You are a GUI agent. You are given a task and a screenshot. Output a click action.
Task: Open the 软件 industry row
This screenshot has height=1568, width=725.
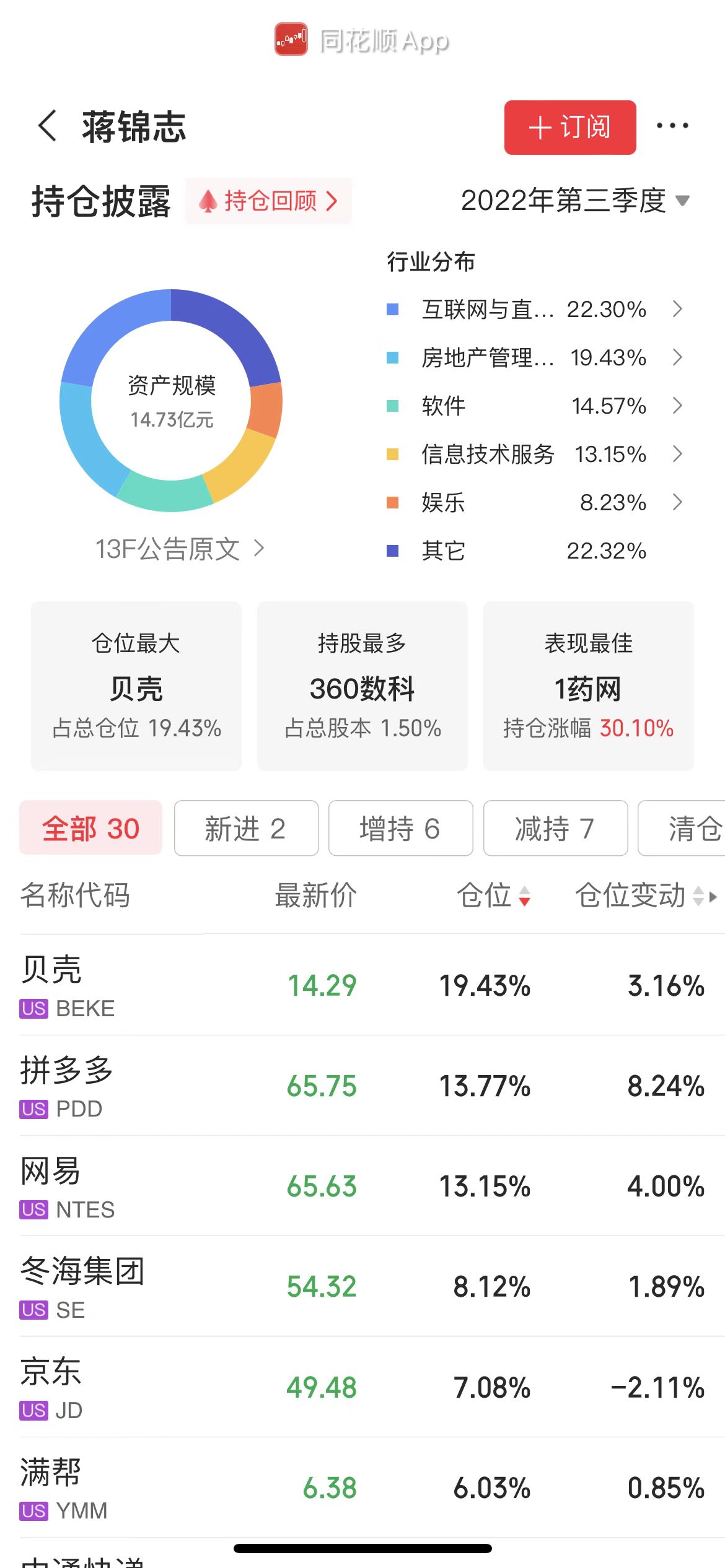pyautogui.click(x=535, y=406)
